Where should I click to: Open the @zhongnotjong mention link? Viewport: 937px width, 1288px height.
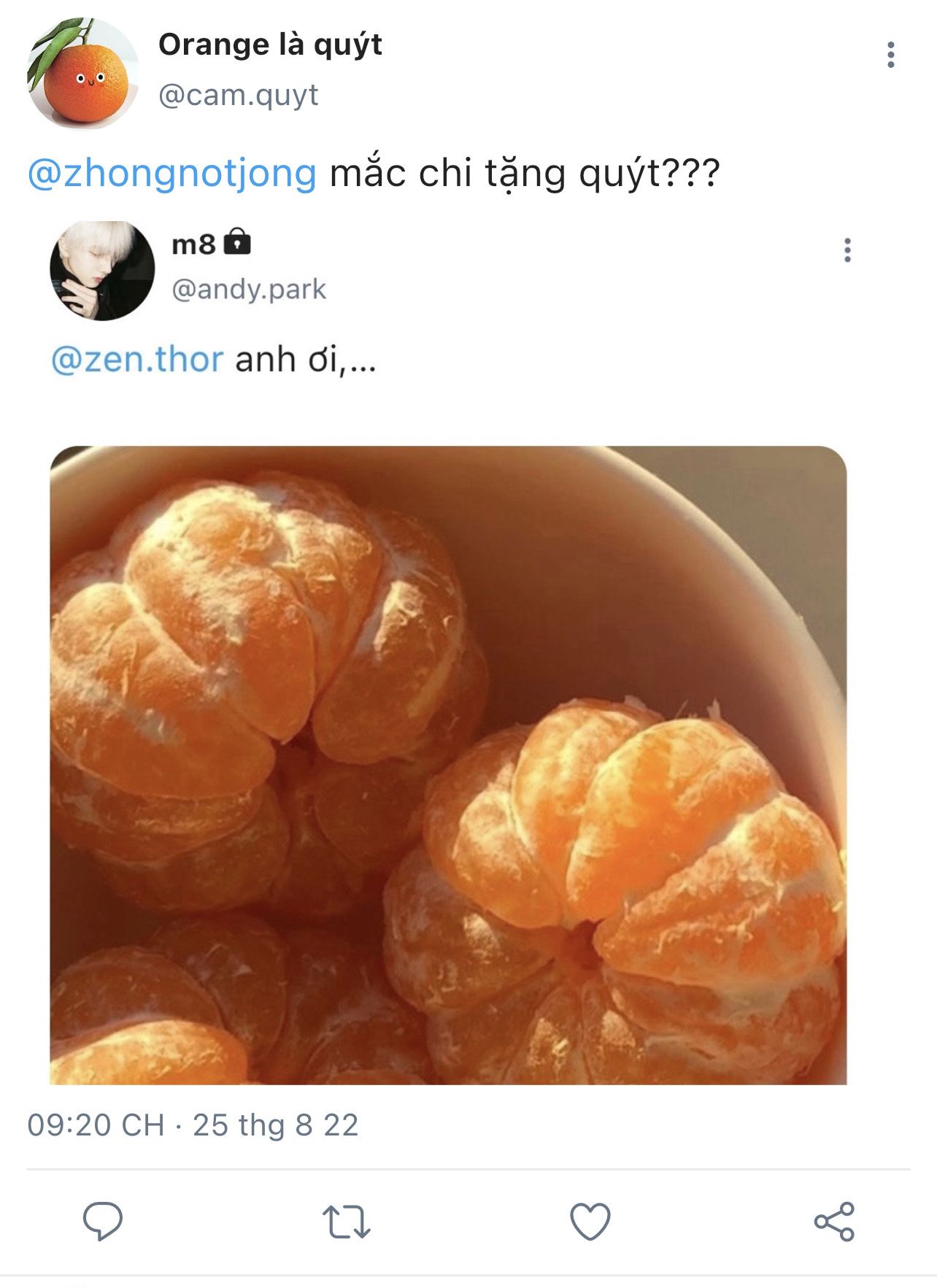click(x=172, y=174)
